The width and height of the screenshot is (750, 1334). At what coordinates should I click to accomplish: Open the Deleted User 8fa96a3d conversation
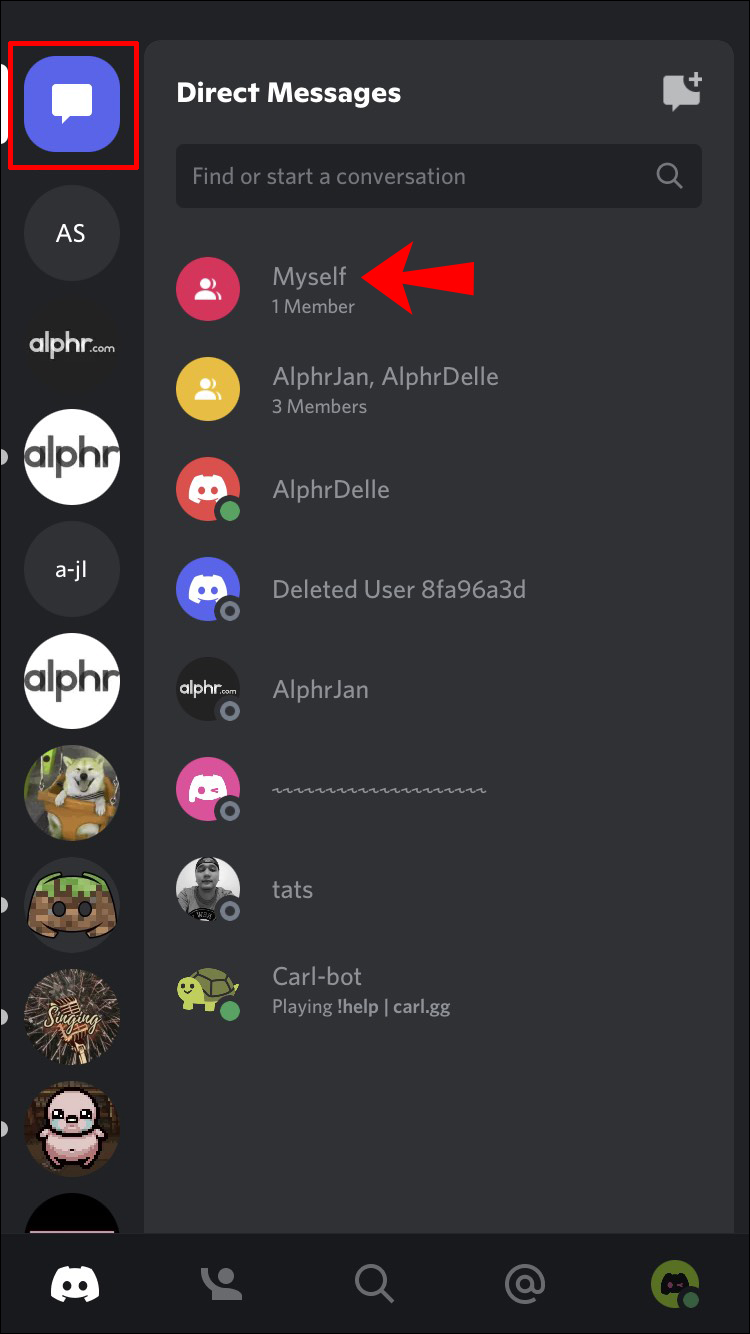[x=398, y=590]
